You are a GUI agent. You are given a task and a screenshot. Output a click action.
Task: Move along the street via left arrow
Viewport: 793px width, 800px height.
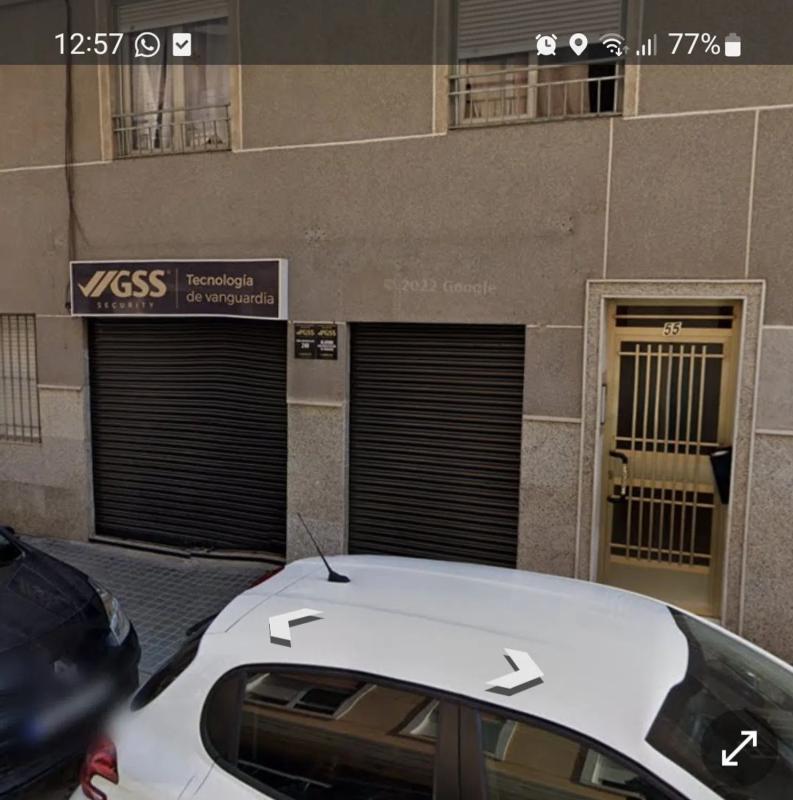click(x=292, y=625)
